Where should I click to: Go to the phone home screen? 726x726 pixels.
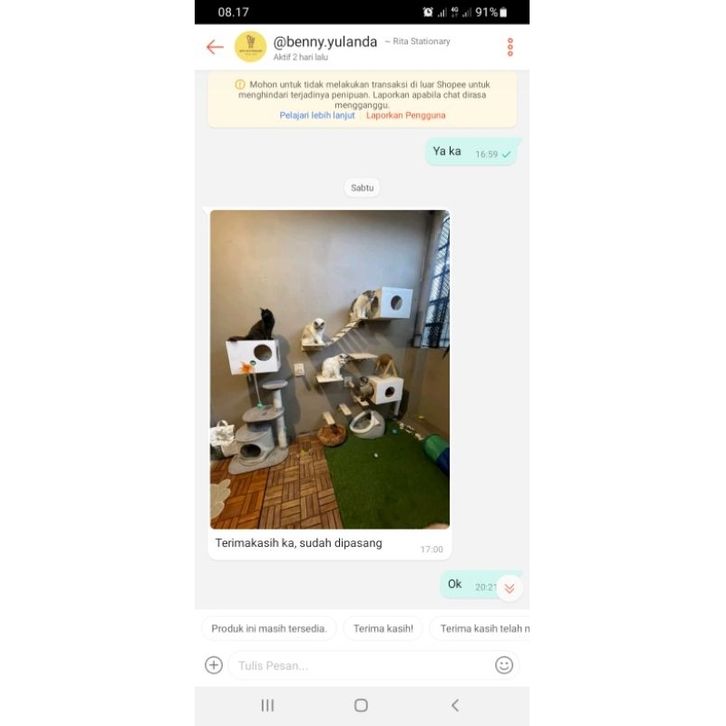click(361, 705)
